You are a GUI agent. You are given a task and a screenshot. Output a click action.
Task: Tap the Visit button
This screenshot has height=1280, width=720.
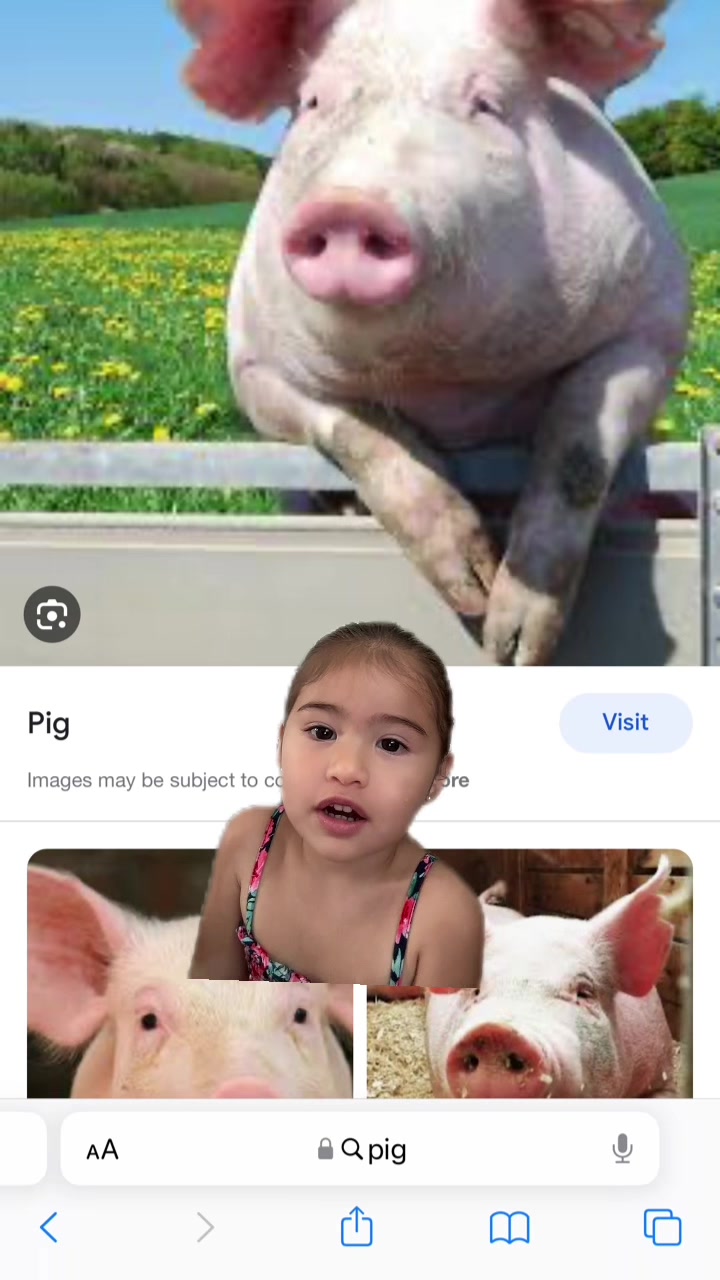click(x=626, y=722)
